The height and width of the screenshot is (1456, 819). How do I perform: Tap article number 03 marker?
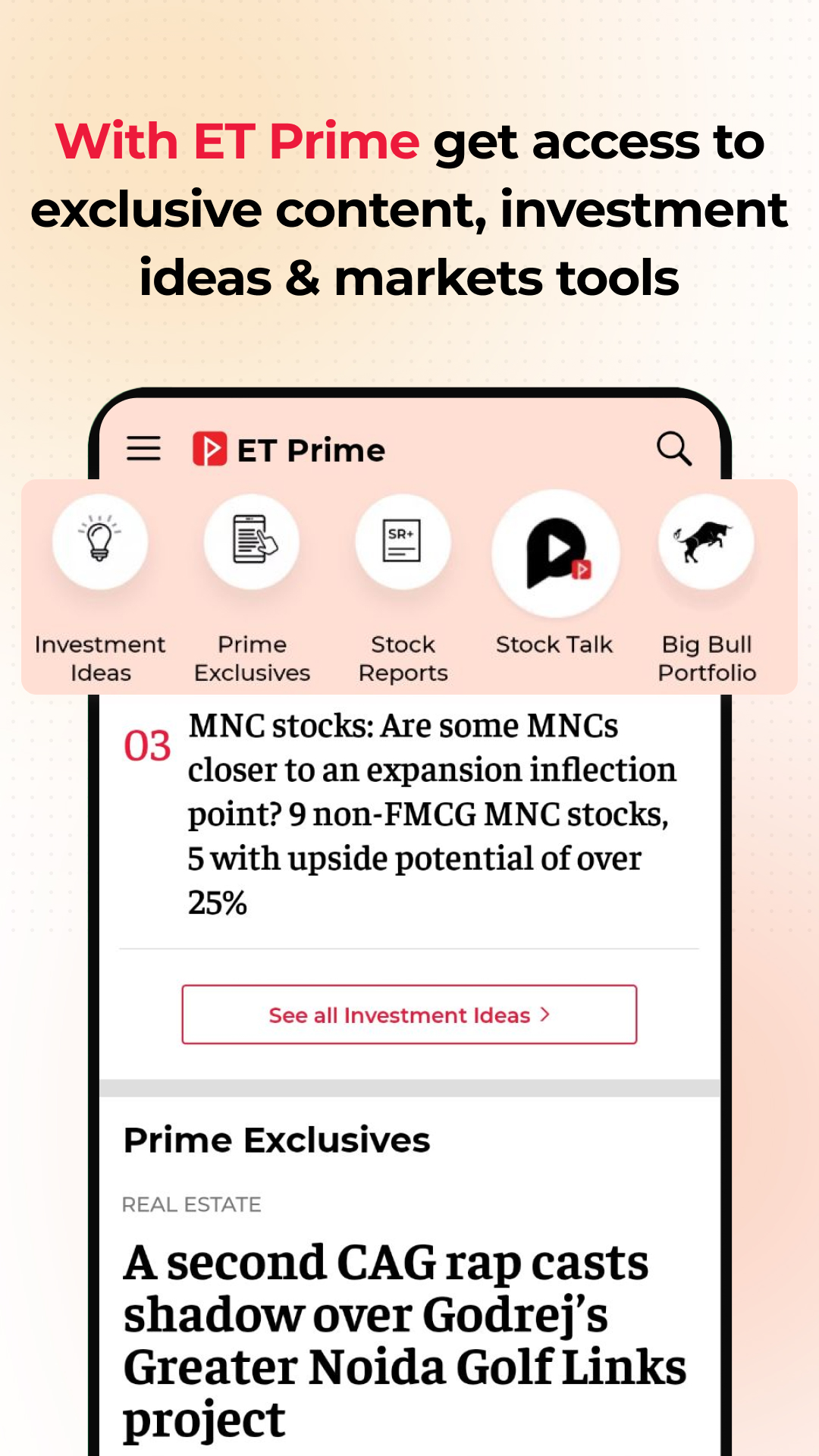coord(146,746)
